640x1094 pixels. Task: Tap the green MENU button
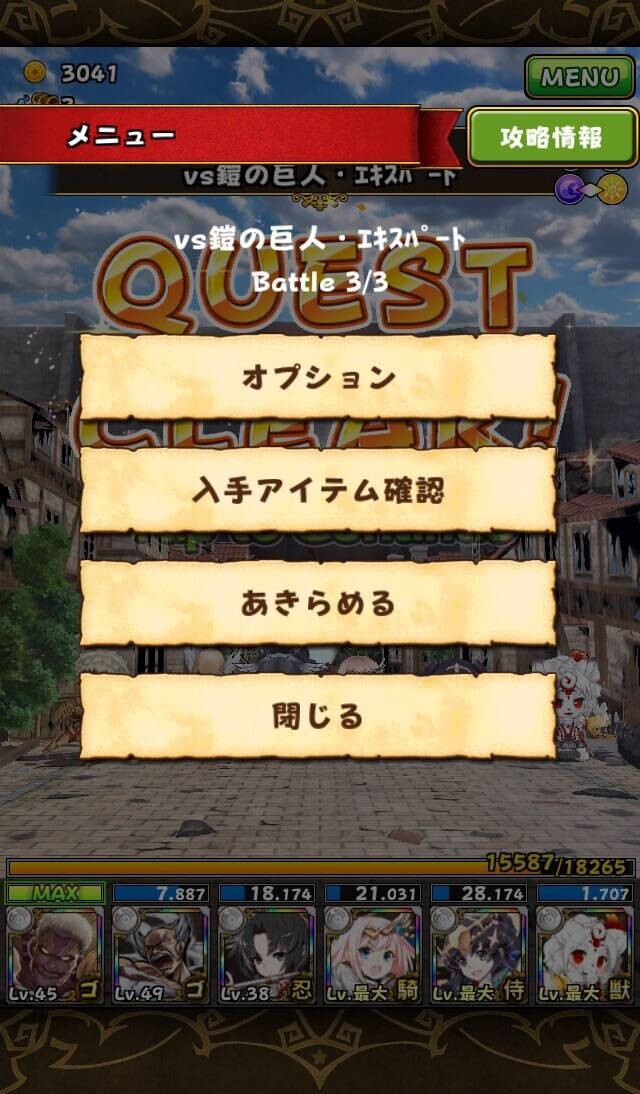pos(579,77)
